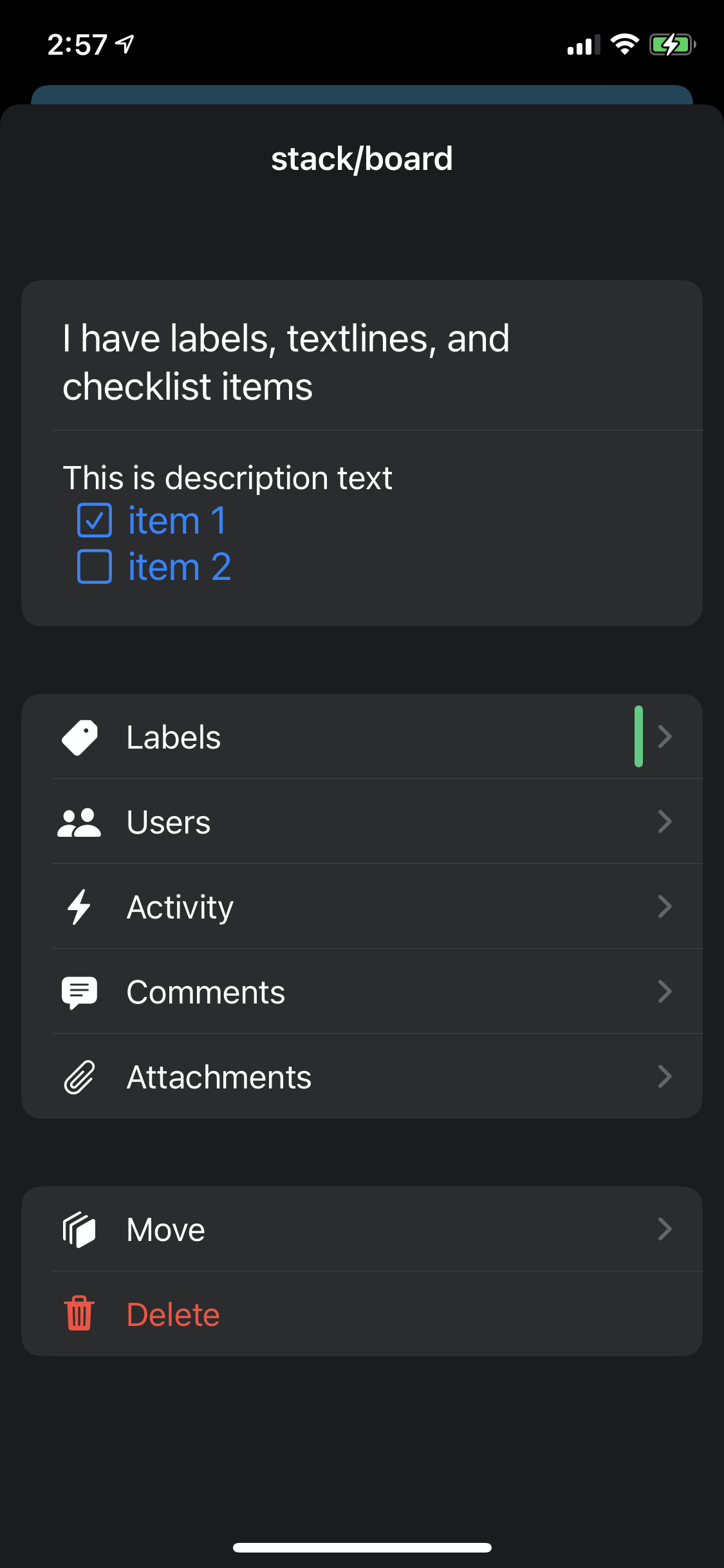
Task: Check the item 2 checkbox
Action: pos(95,566)
